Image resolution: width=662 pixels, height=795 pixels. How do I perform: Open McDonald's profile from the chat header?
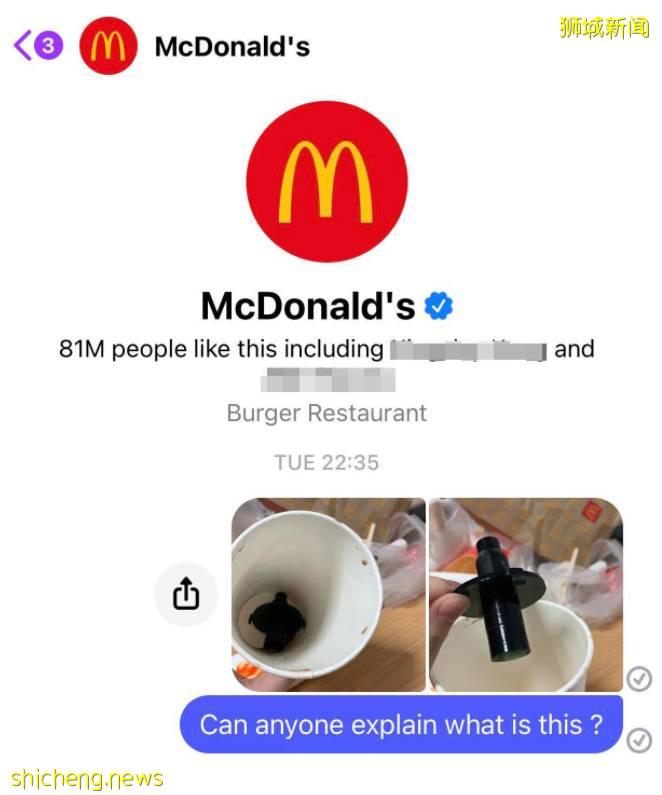click(231, 46)
